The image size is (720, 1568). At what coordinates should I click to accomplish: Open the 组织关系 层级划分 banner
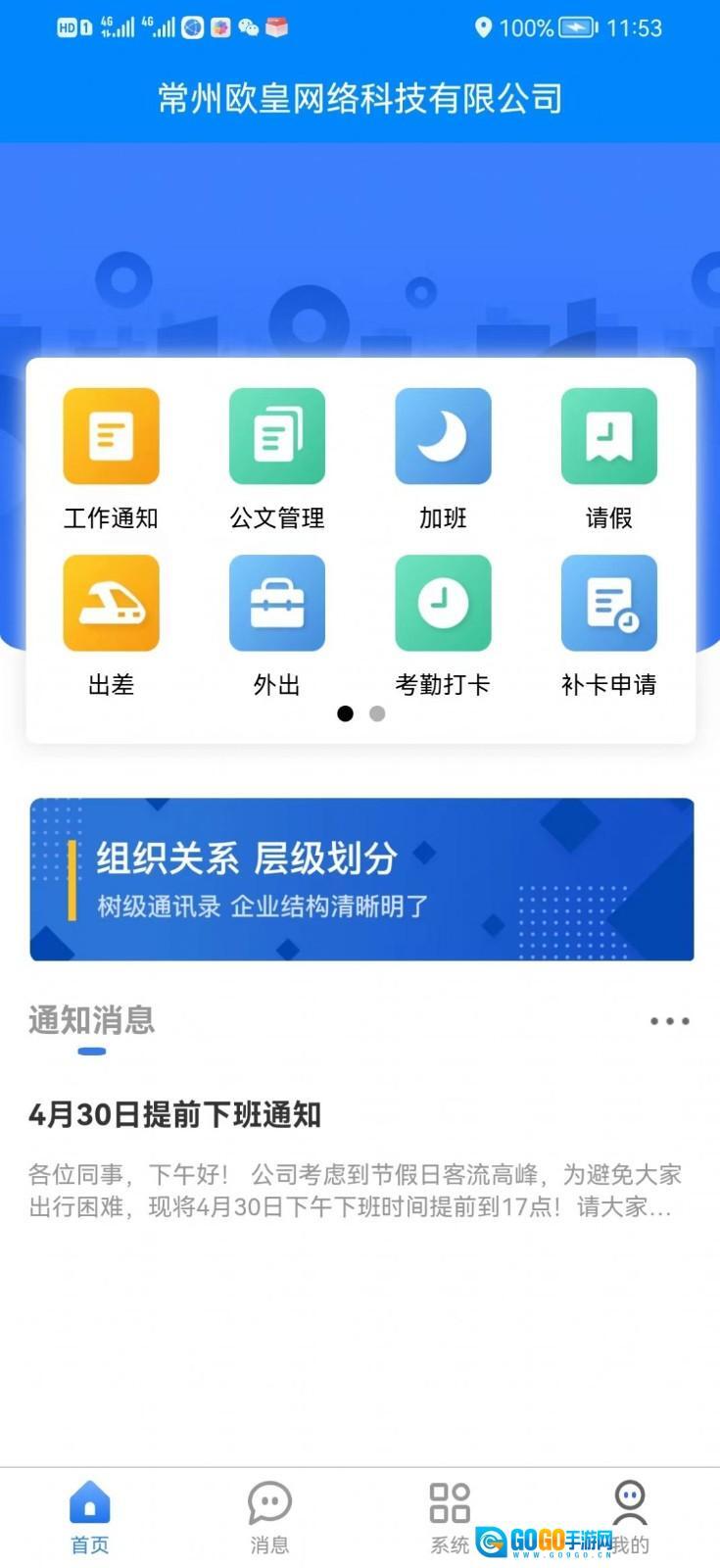[360, 879]
